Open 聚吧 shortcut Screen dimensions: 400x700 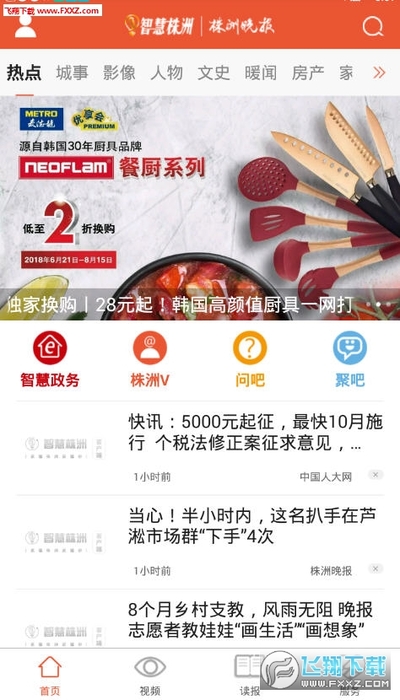click(350, 359)
